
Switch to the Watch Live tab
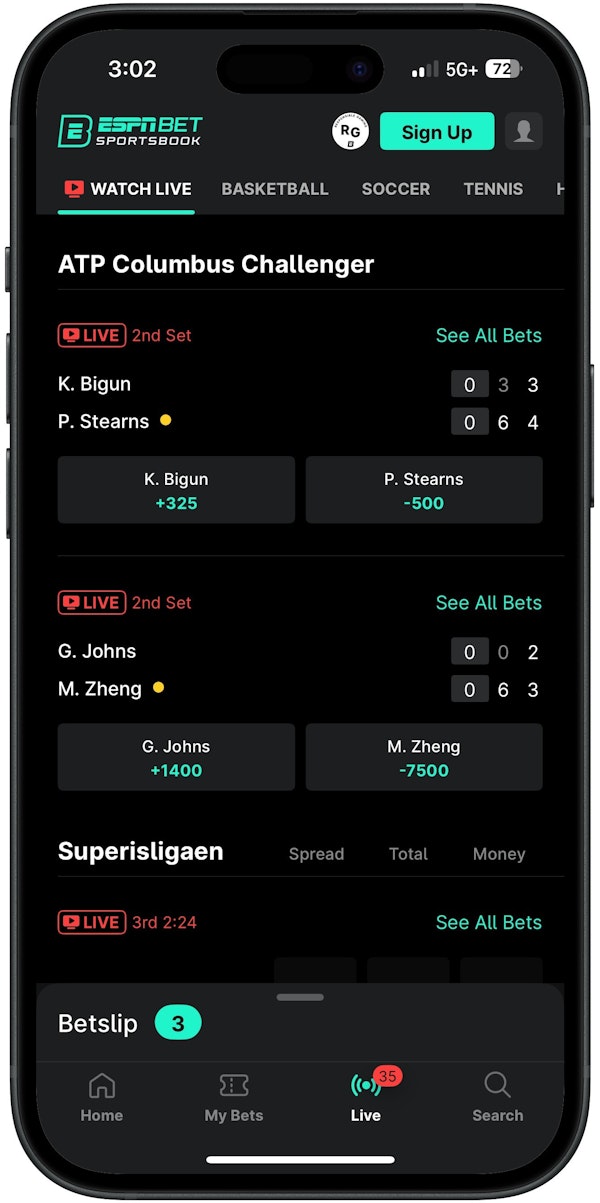[x=127, y=189]
